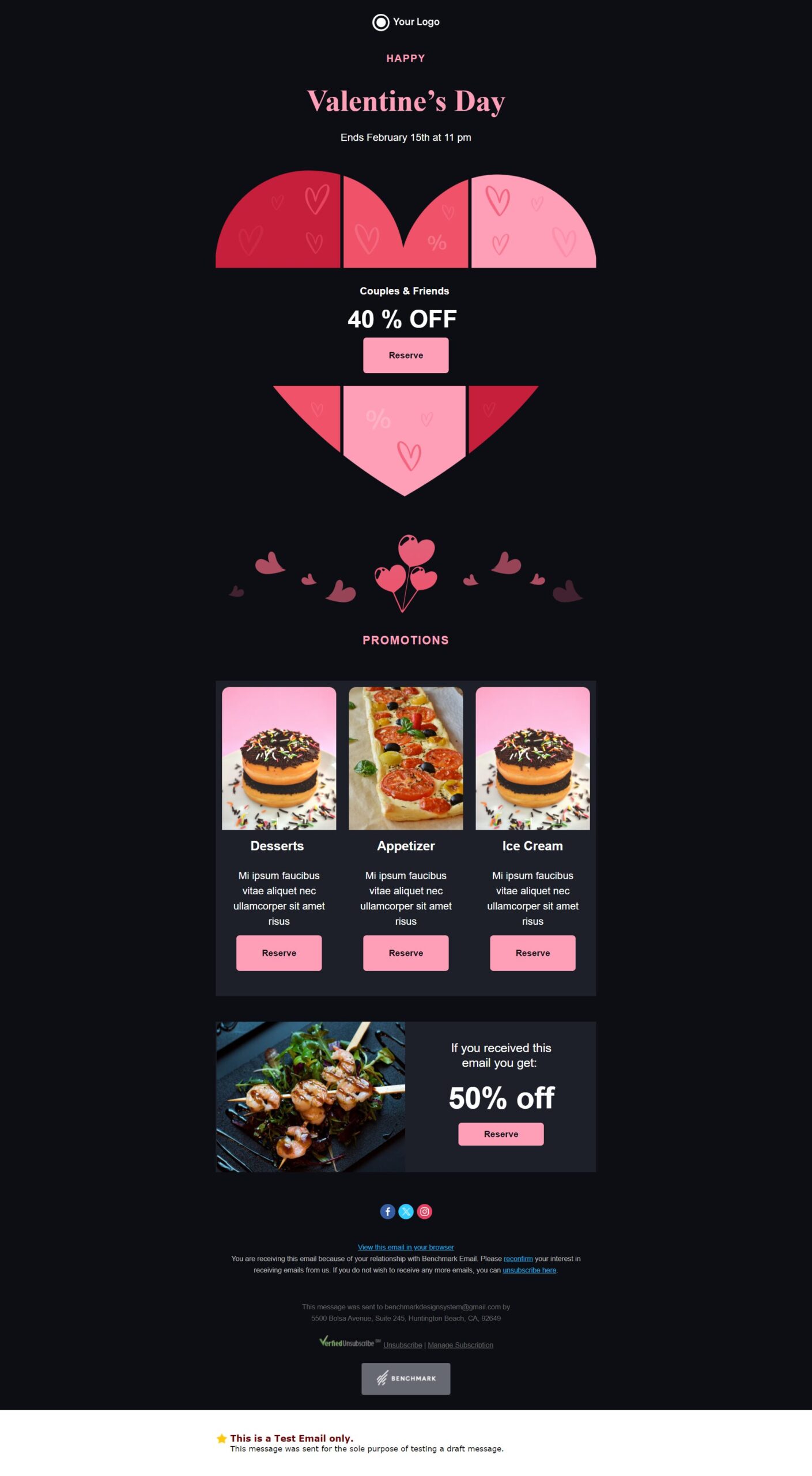The image size is (812, 1476).
Task: Open the Facebook page icon
Action: point(388,1211)
